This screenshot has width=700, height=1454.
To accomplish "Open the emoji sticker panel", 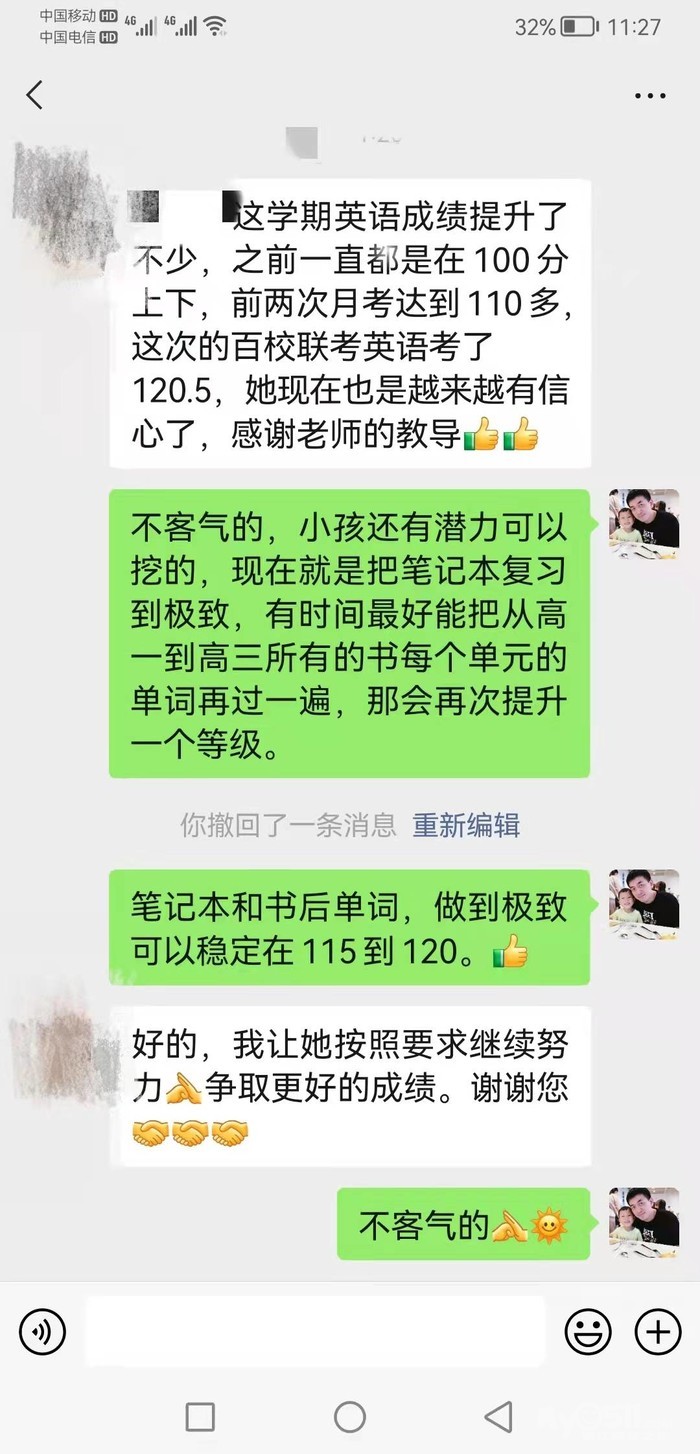I will 588,1331.
